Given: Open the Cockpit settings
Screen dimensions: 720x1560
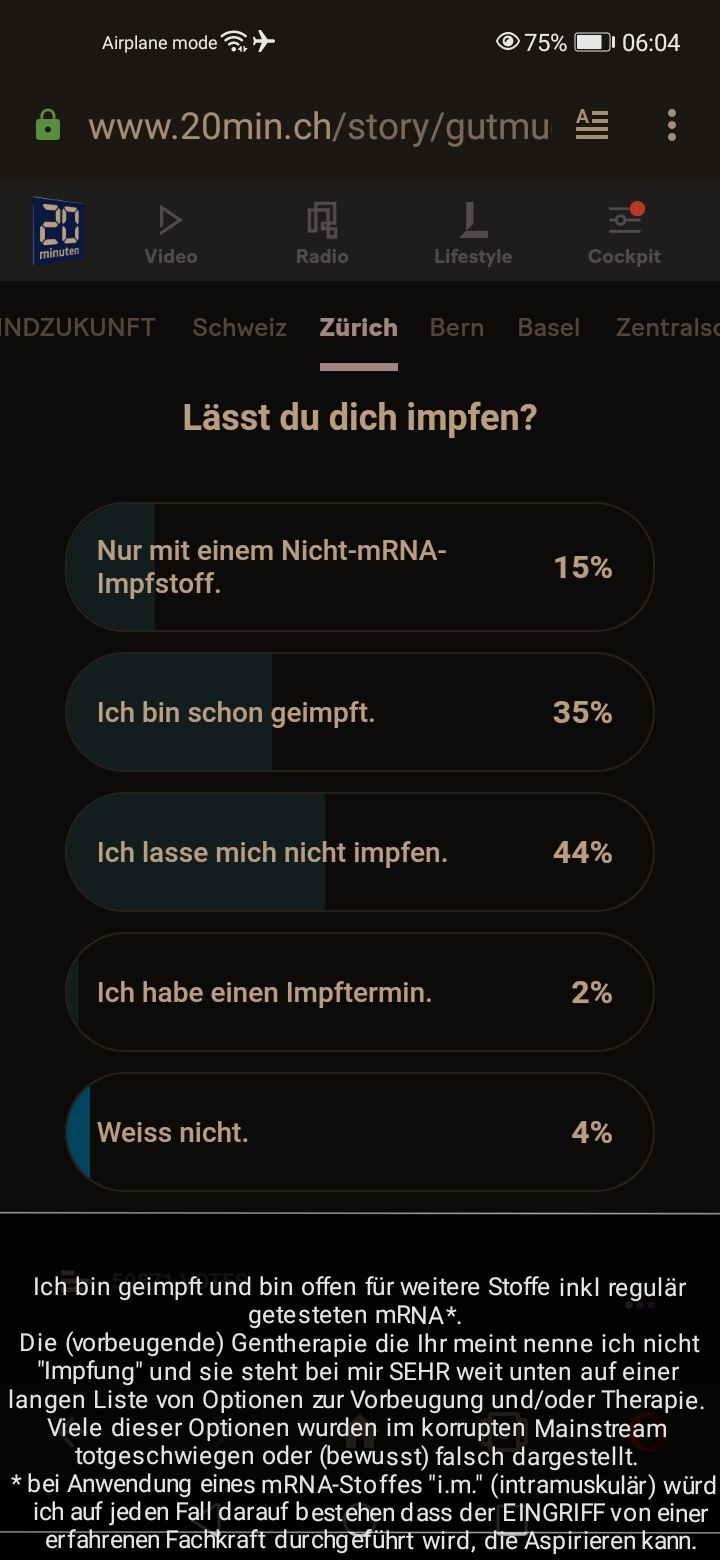Looking at the screenshot, I should [625, 233].
